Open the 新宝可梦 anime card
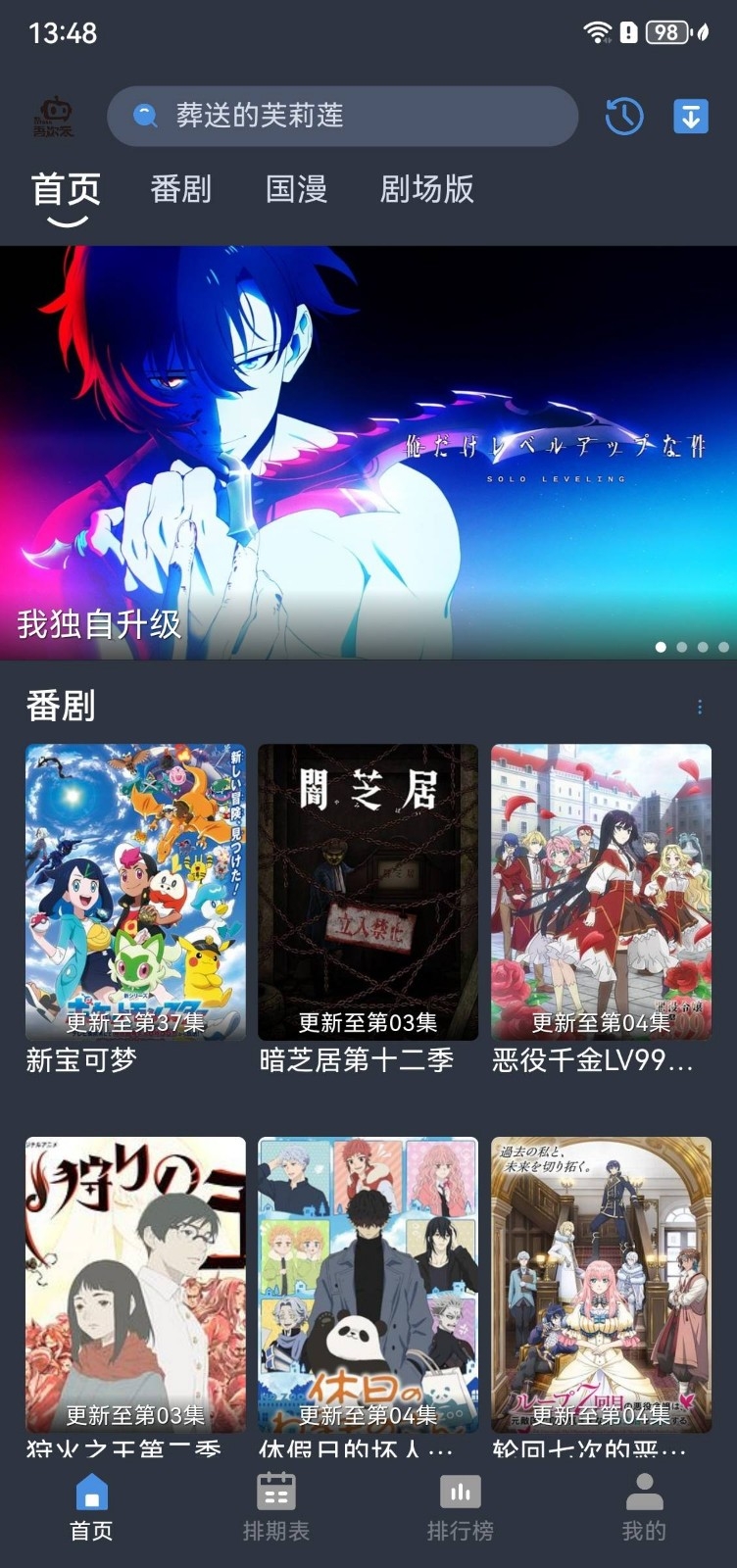 click(x=135, y=909)
